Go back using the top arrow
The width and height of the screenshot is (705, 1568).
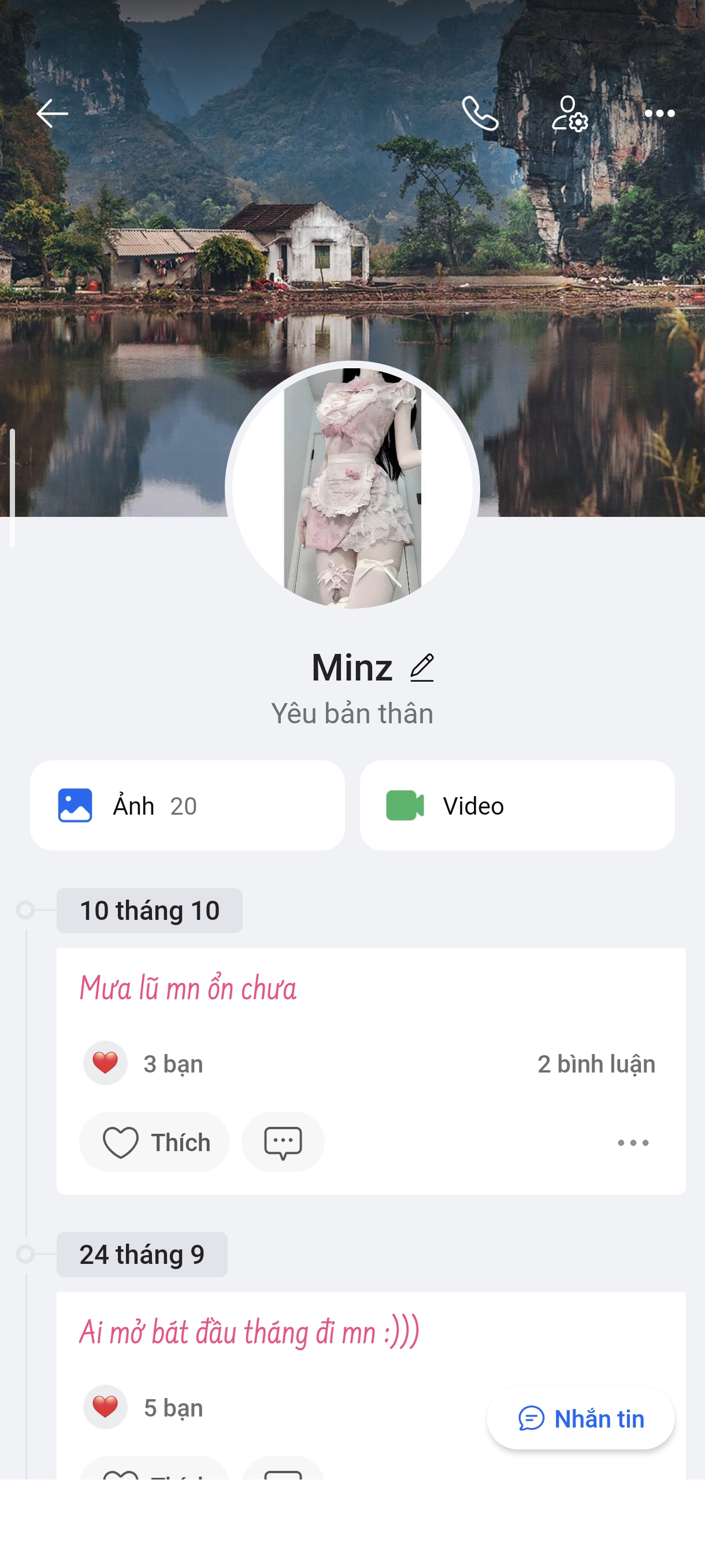pyautogui.click(x=51, y=113)
